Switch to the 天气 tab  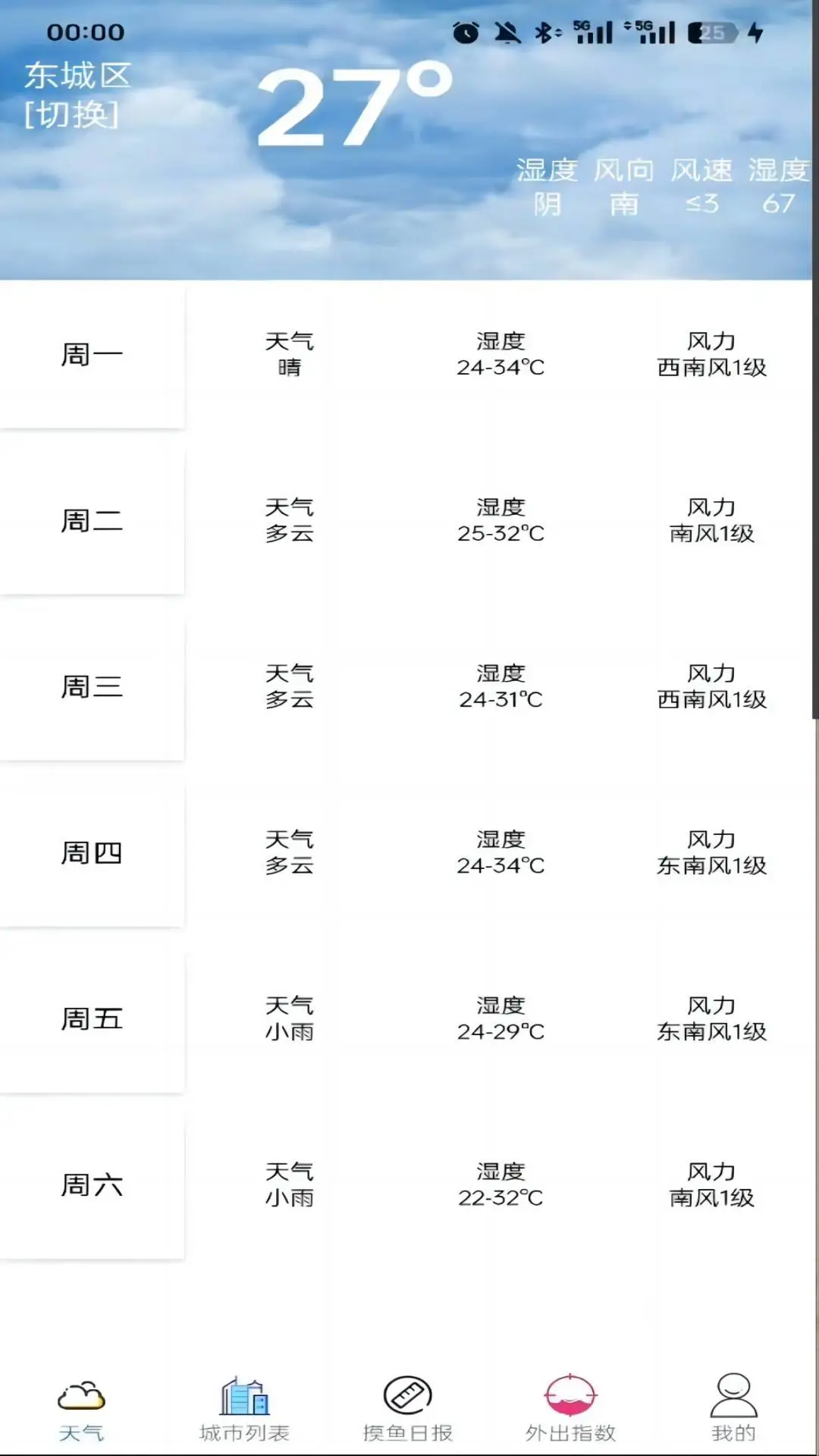pos(81,1410)
